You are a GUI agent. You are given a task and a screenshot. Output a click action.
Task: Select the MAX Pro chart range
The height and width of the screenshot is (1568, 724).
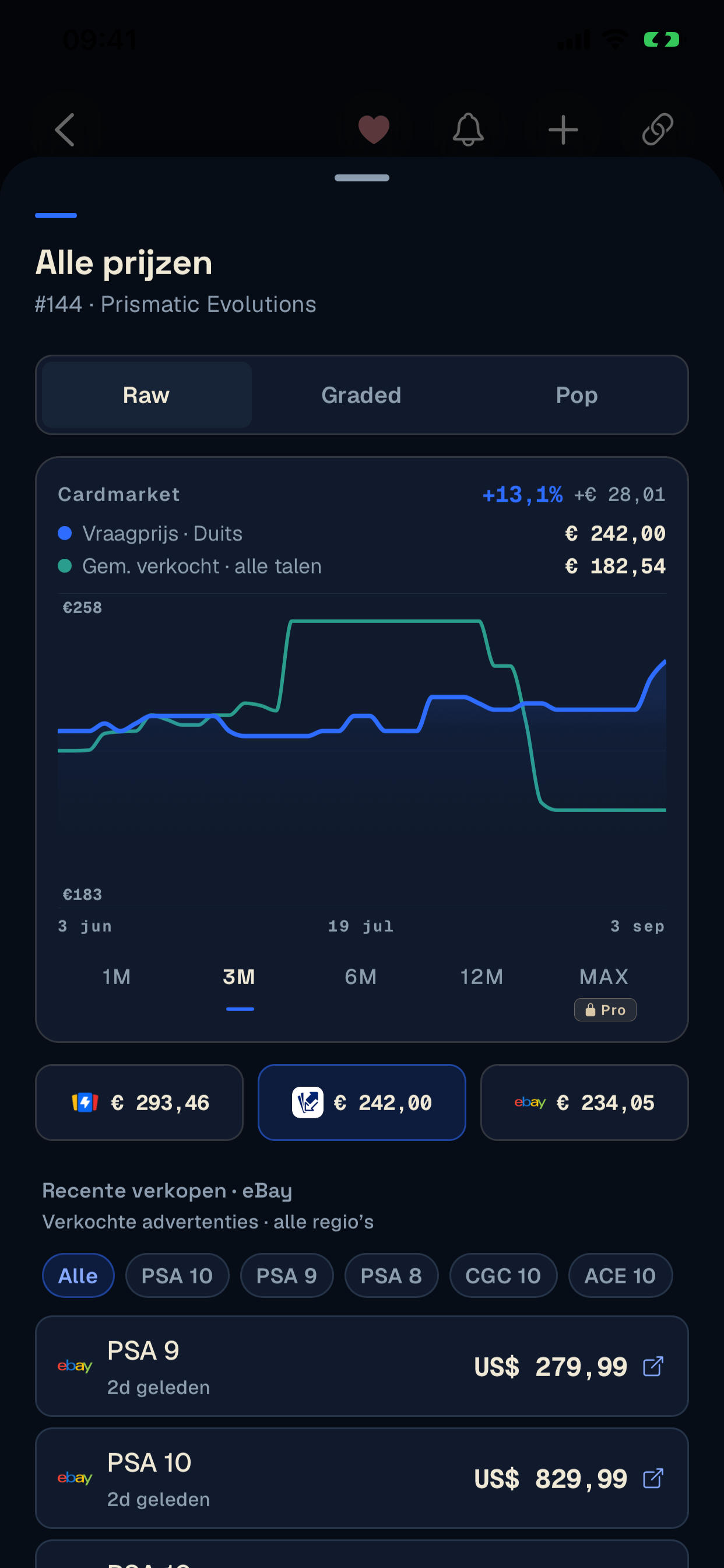pyautogui.click(x=604, y=991)
